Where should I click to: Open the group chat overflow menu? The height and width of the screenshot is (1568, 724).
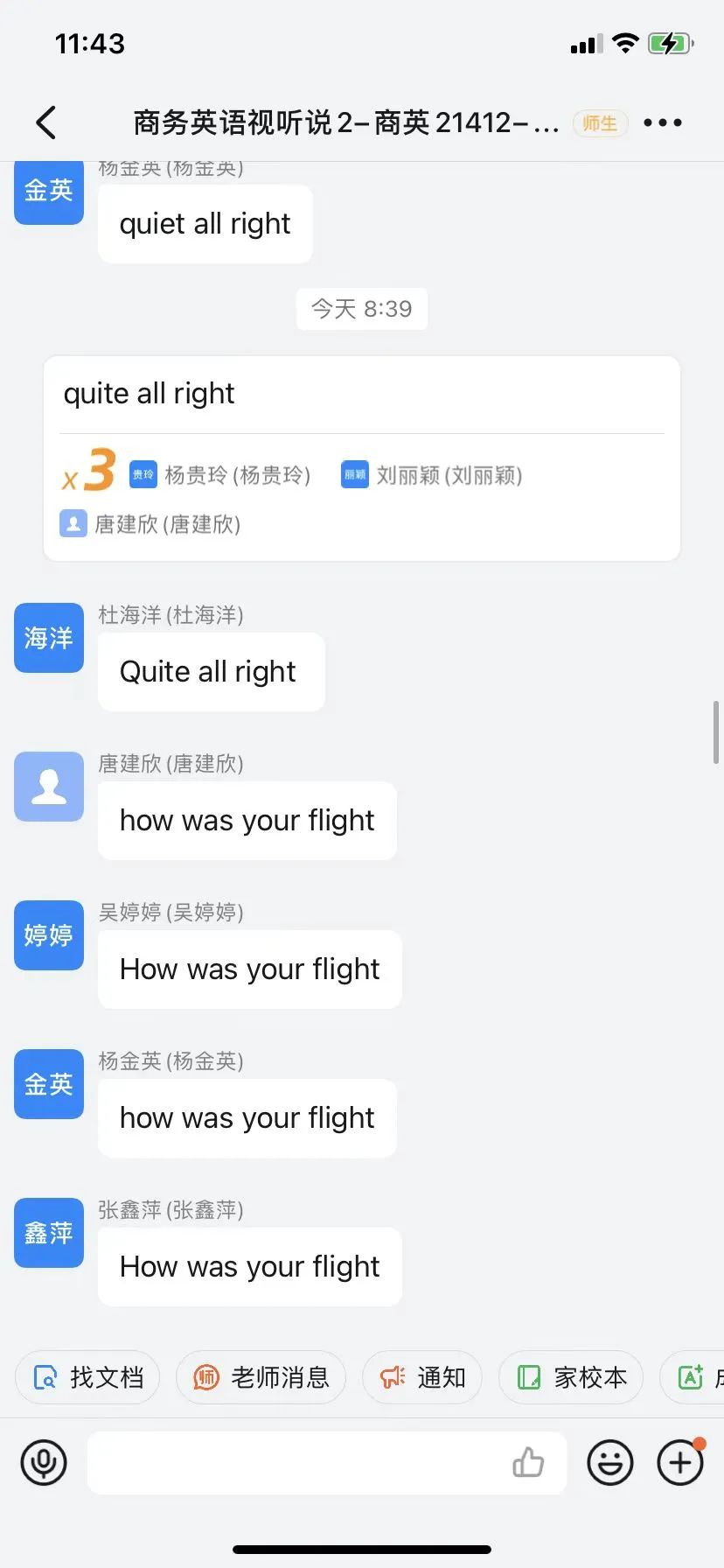662,122
